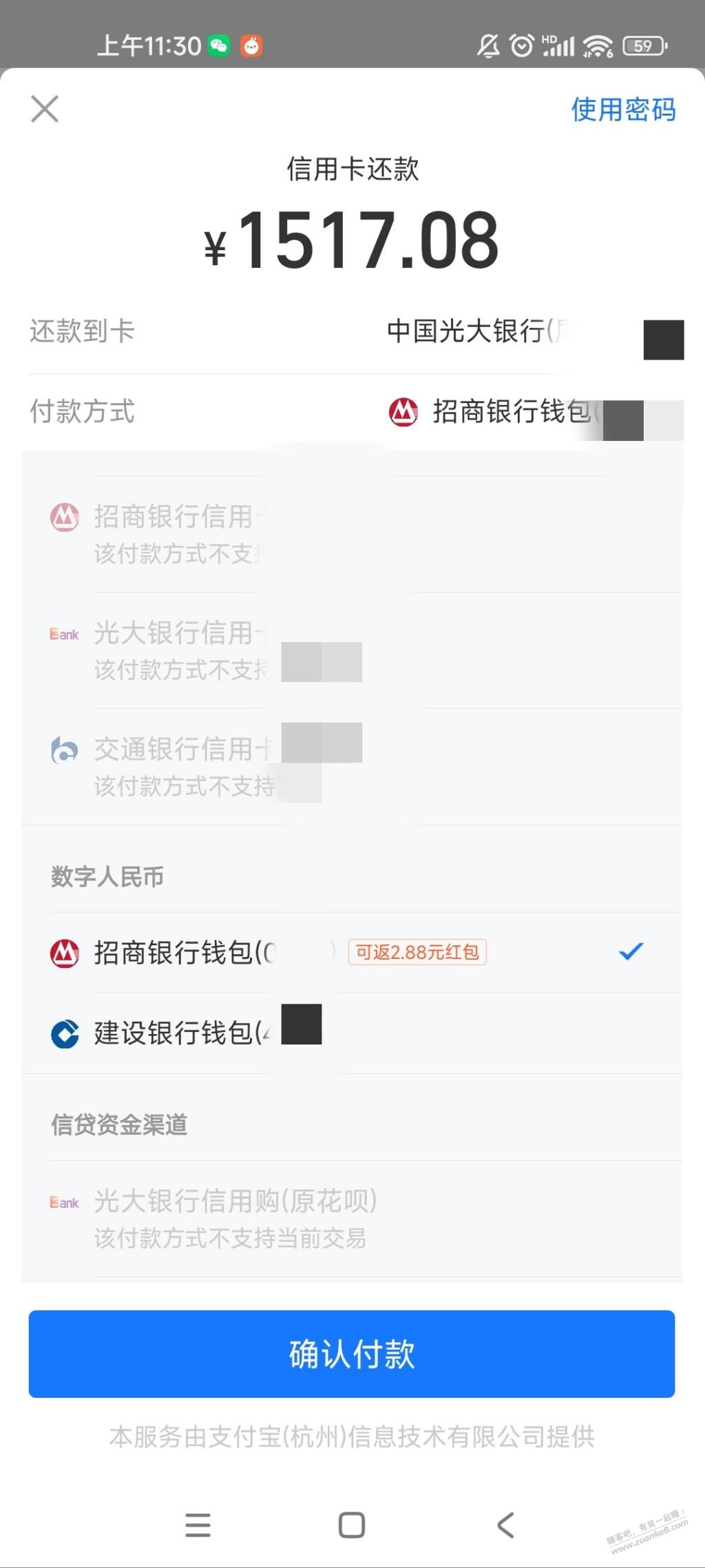Go back using system navigation
Screen dimensions: 705x1568
(506, 1525)
